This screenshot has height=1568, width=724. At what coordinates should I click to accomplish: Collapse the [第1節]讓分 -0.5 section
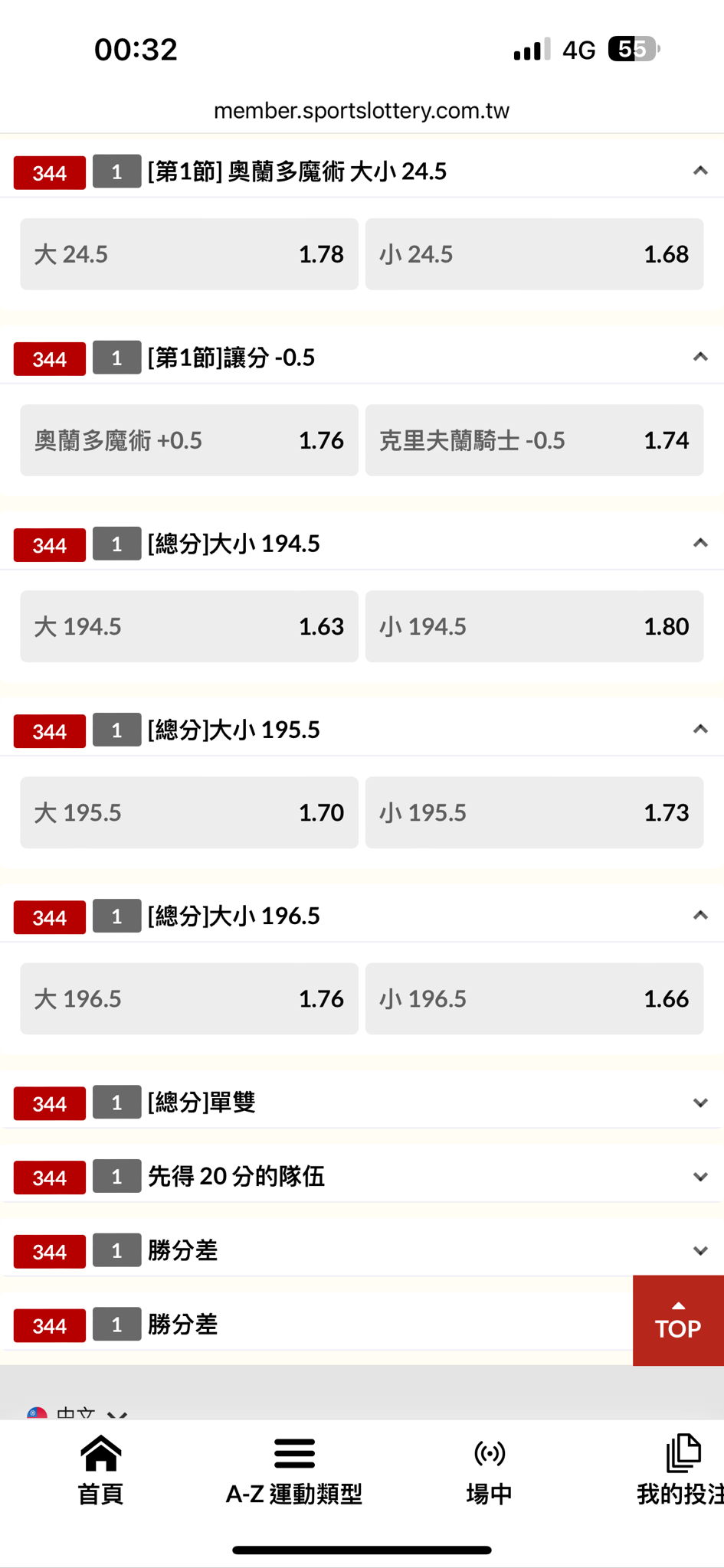pyautogui.click(x=699, y=358)
